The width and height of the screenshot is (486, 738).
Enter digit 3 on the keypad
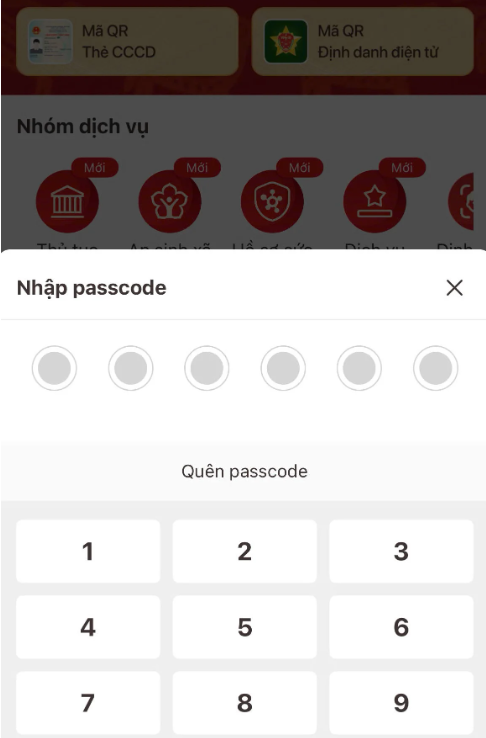[x=401, y=551]
